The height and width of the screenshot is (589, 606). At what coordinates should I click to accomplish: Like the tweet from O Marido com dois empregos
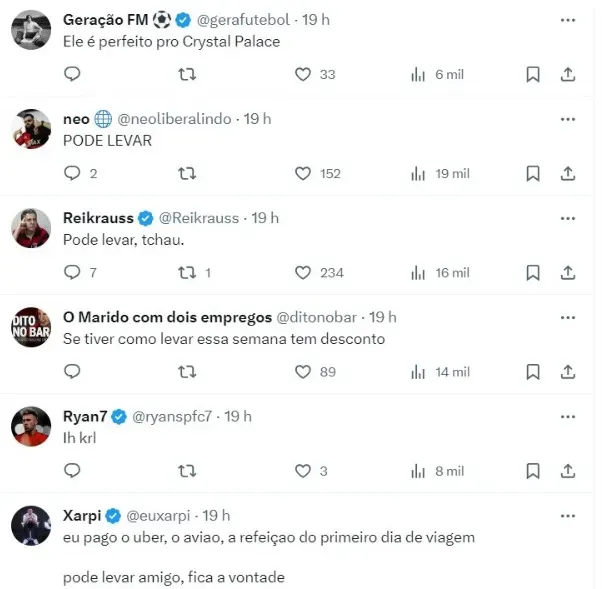pyautogui.click(x=303, y=371)
